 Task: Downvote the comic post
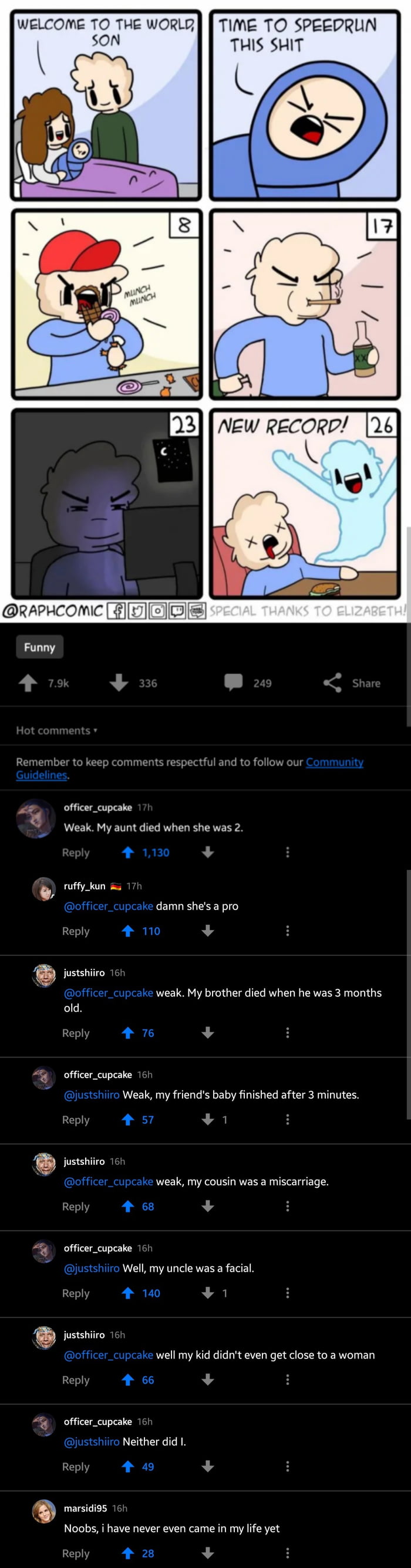click(119, 683)
